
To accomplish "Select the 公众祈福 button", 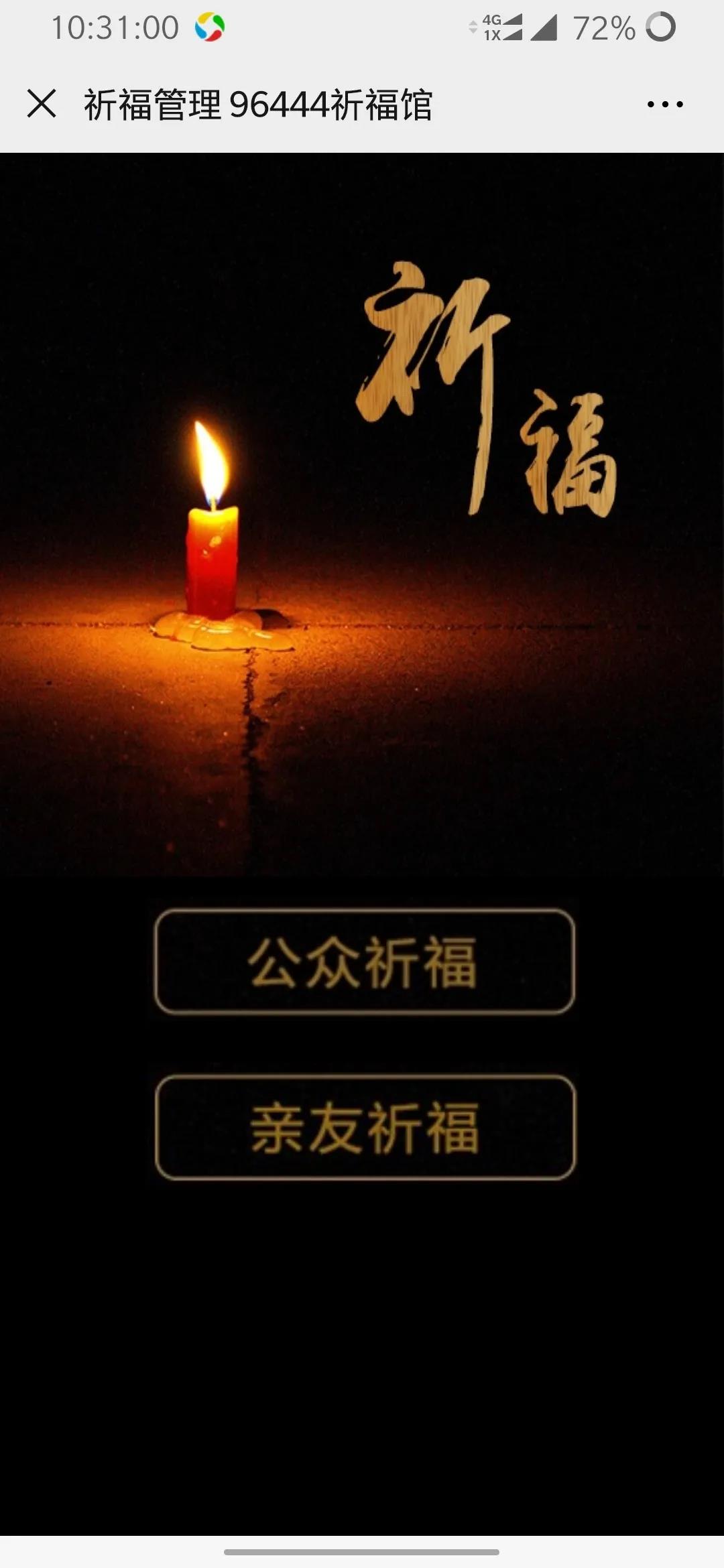I will (x=364, y=962).
